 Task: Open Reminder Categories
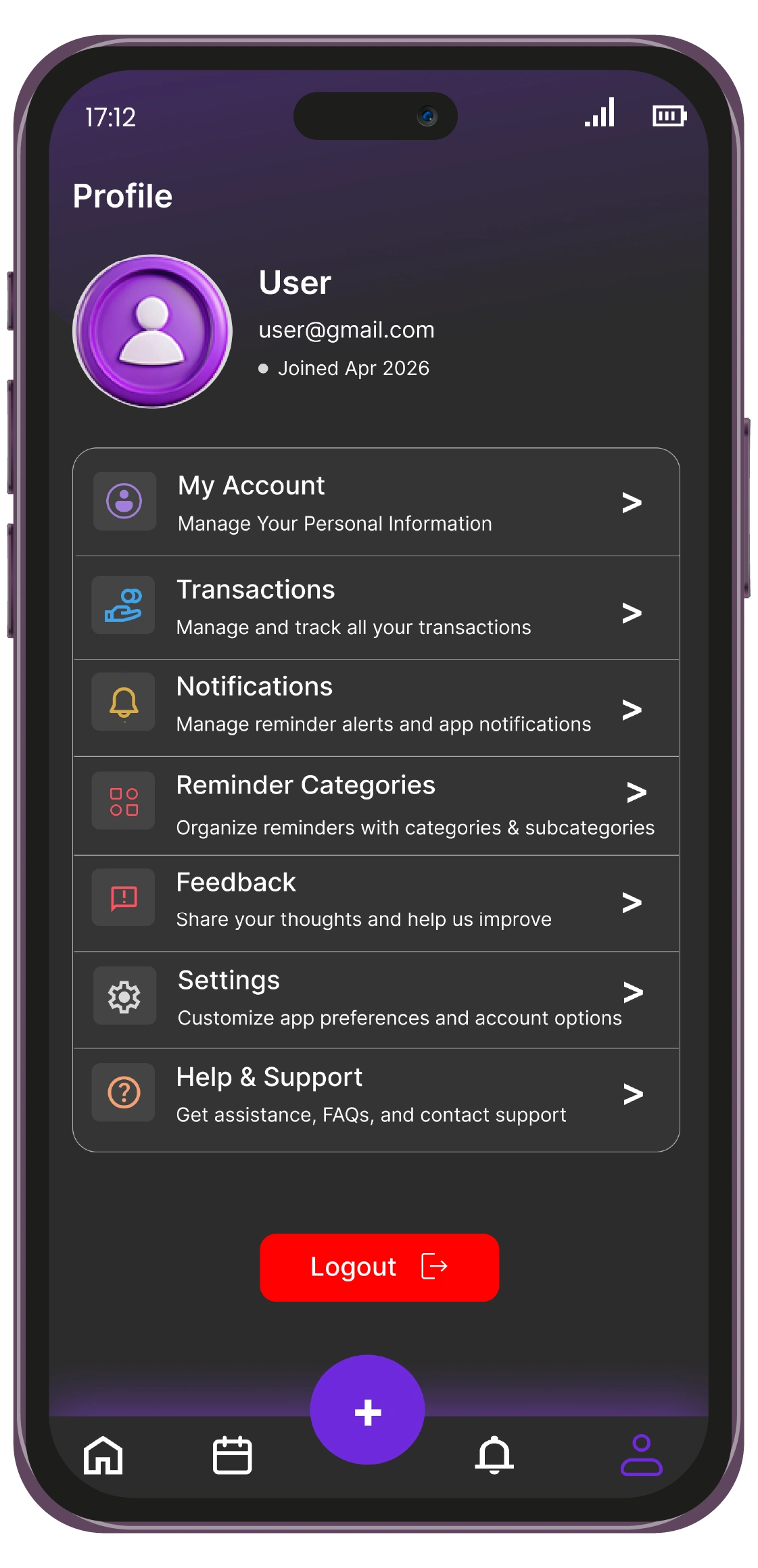pyautogui.click(x=376, y=806)
